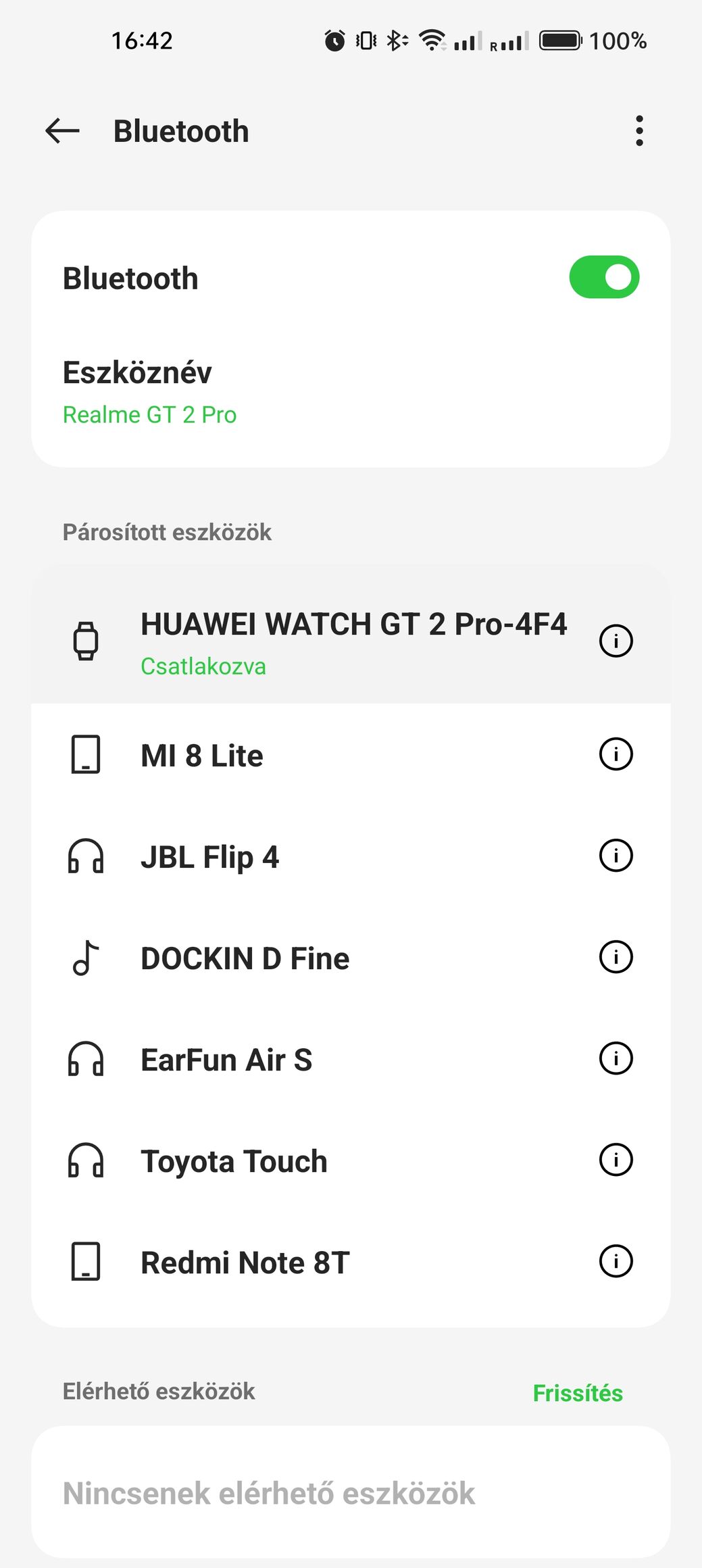The height and width of the screenshot is (1568, 702).
Task: Open the three-dot overflow menu
Action: 639,131
